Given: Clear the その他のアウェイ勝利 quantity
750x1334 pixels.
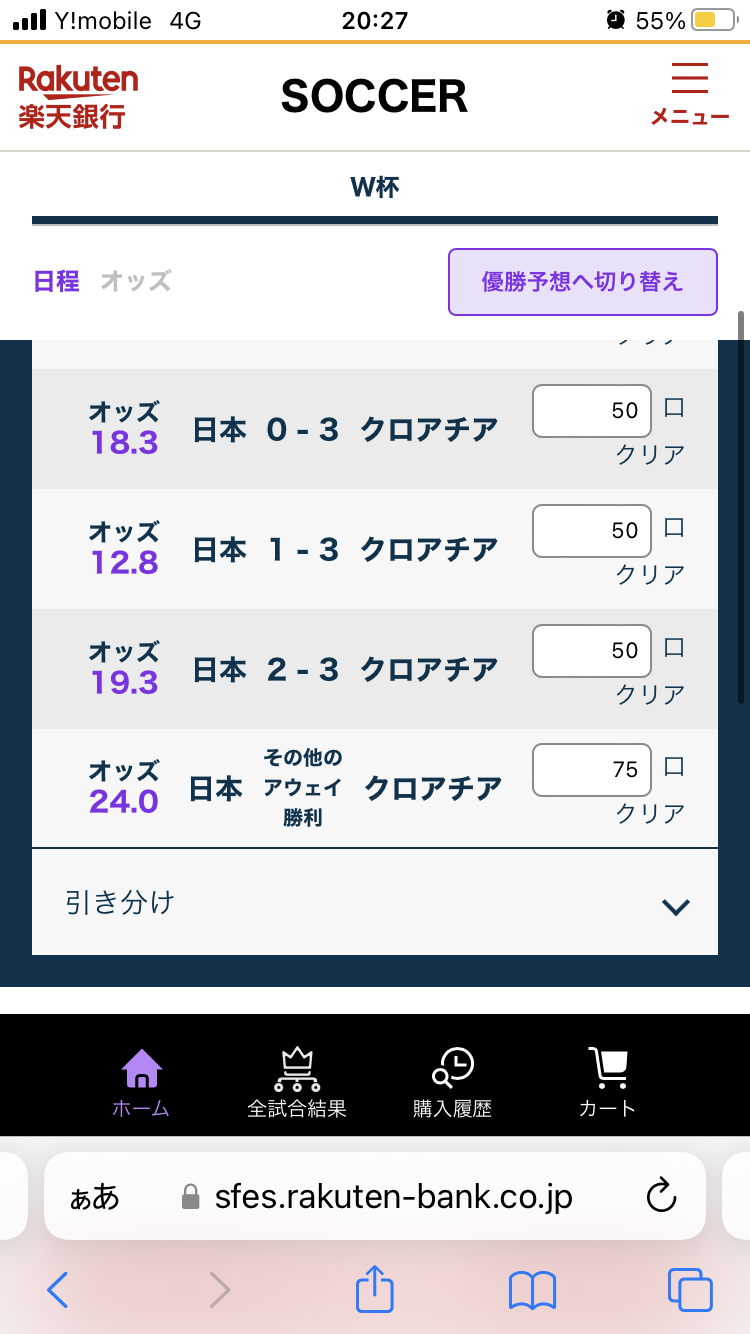Looking at the screenshot, I should [650, 814].
